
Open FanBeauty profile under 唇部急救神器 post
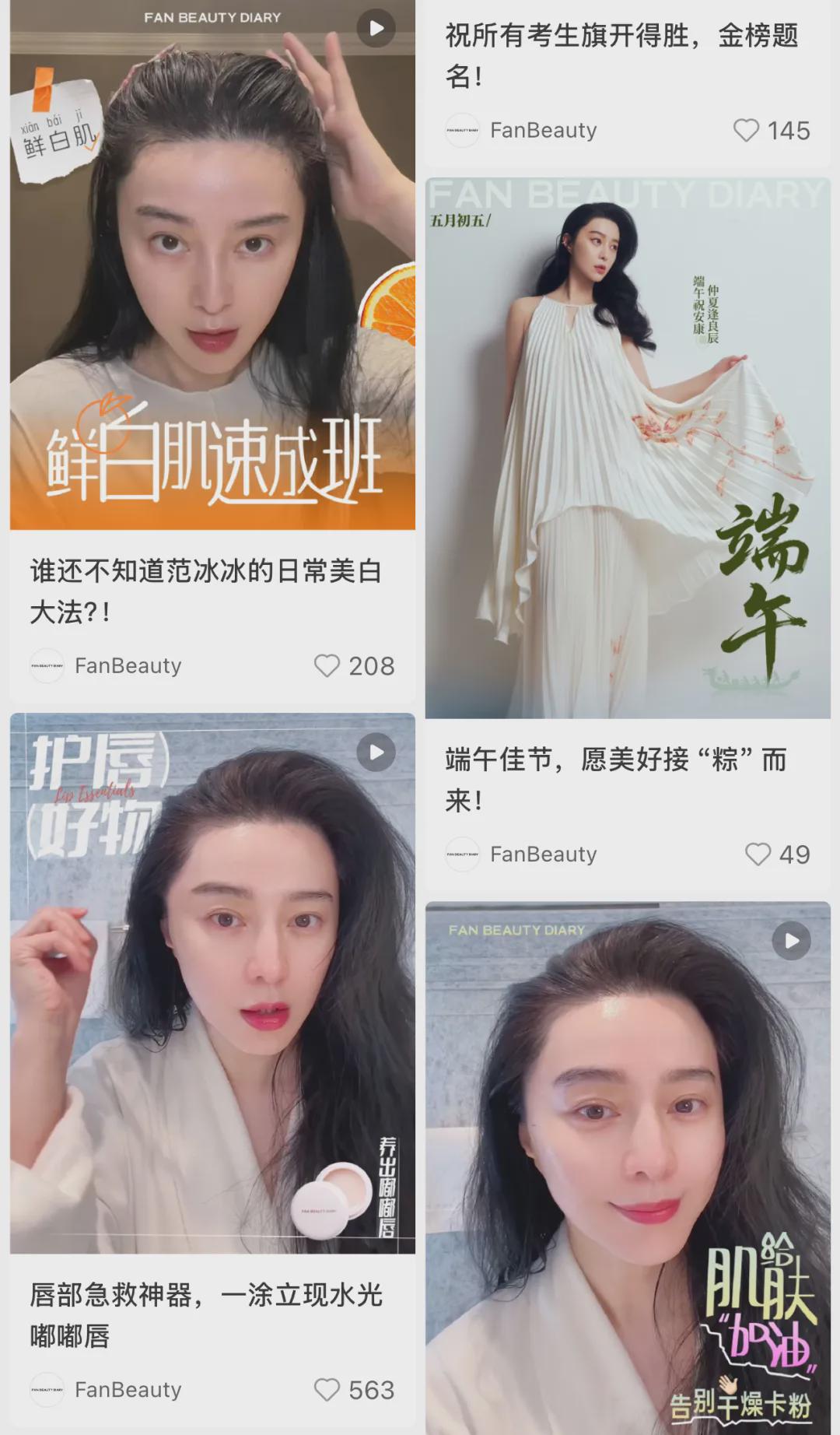point(106,1390)
